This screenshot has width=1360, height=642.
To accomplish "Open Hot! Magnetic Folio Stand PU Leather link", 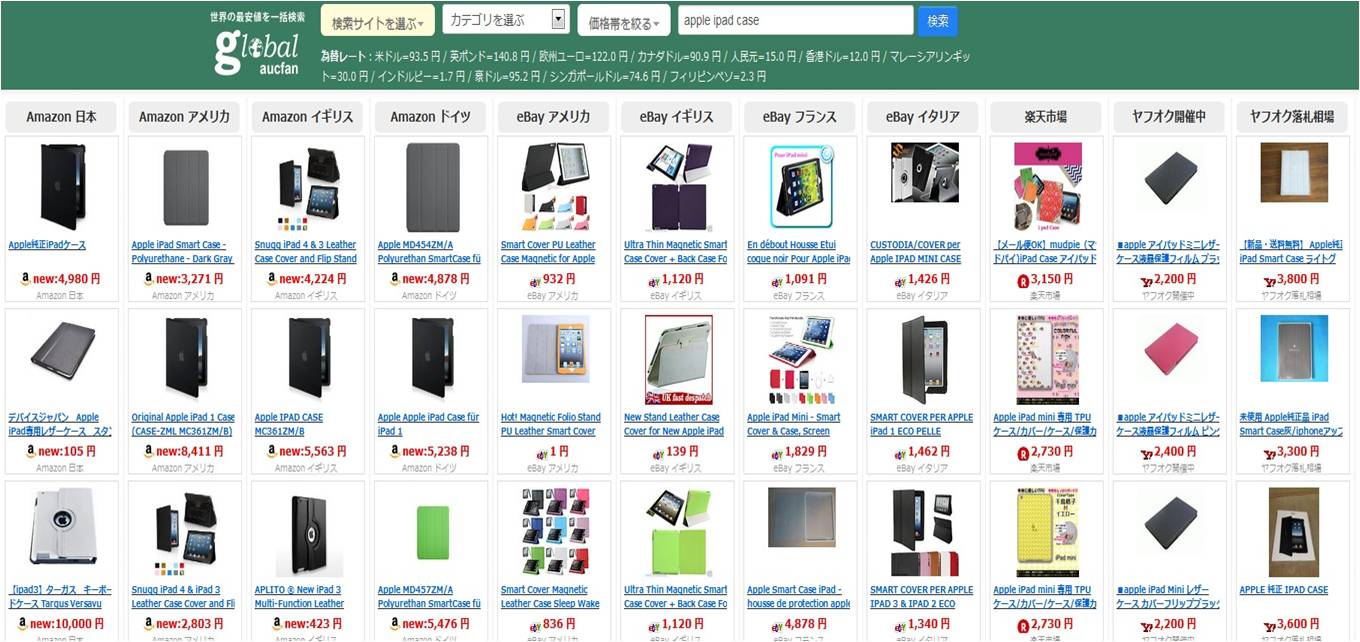I will 550,424.
